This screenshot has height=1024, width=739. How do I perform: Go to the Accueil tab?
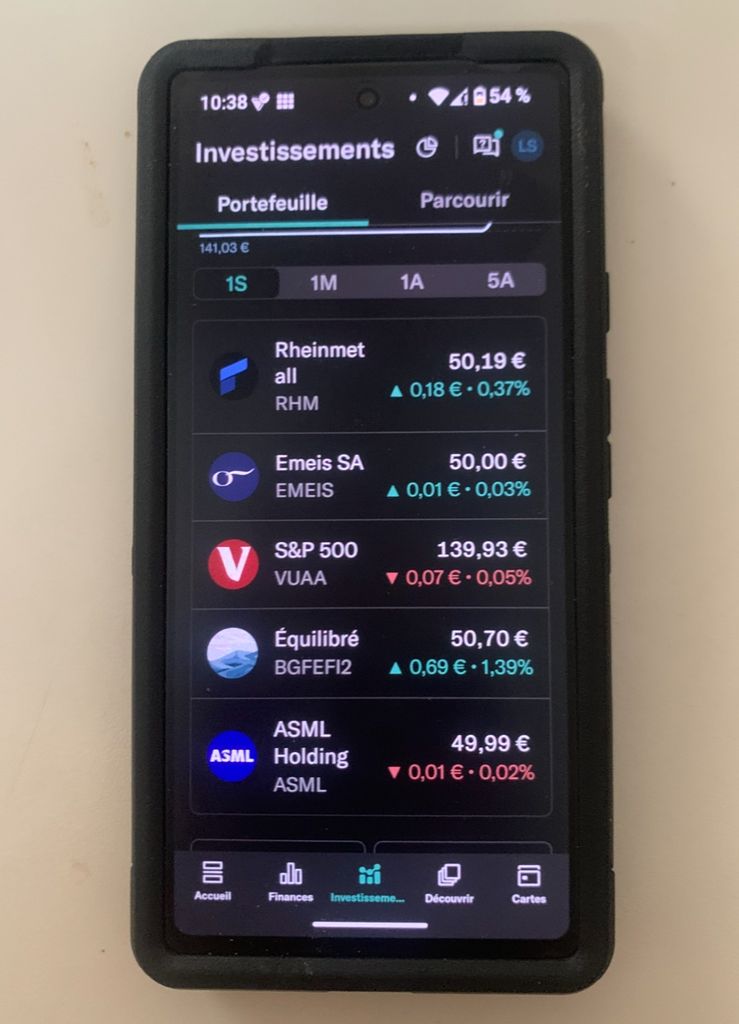pyautogui.click(x=212, y=881)
